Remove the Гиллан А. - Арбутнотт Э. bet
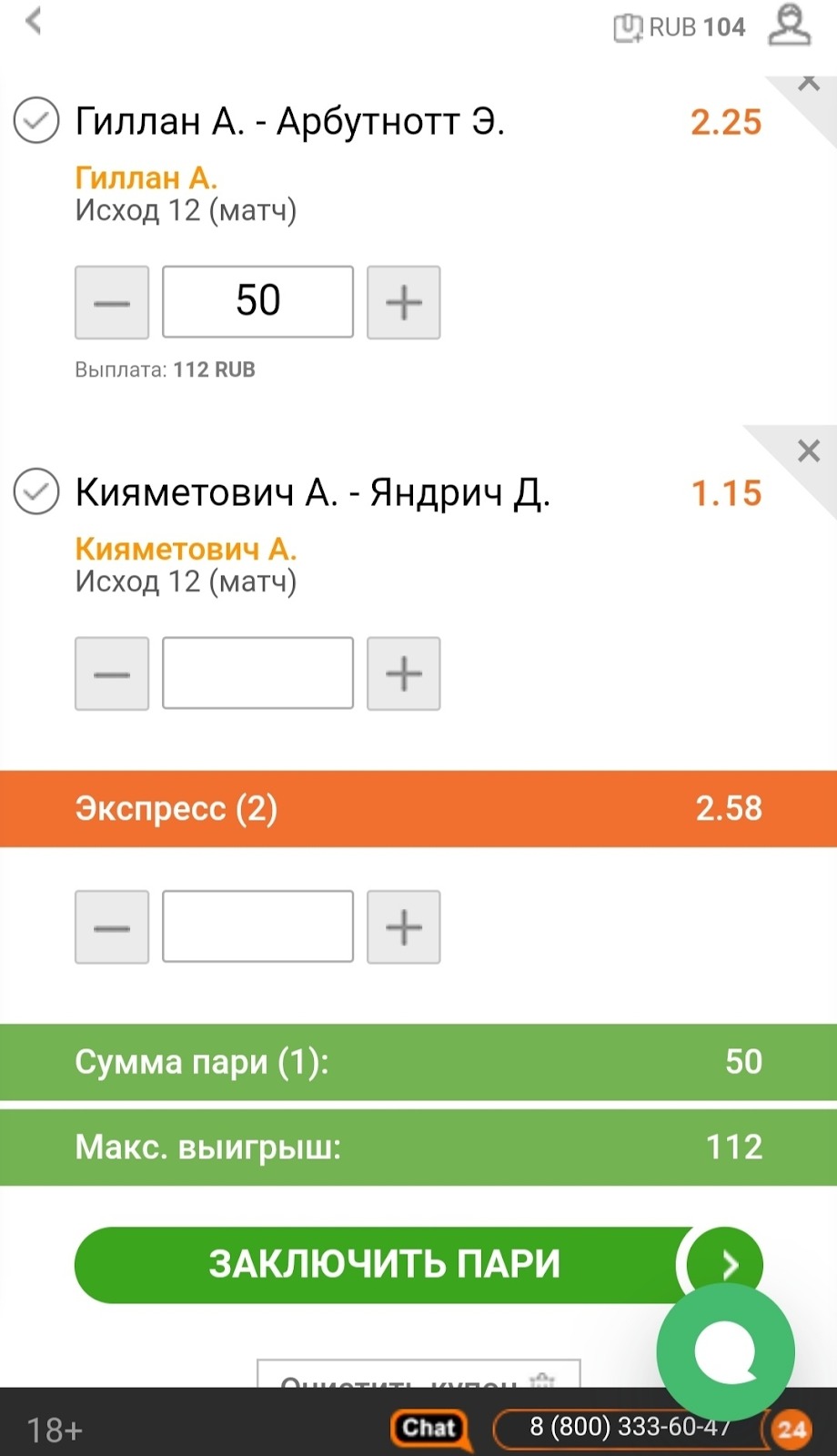 pyautogui.click(x=808, y=83)
